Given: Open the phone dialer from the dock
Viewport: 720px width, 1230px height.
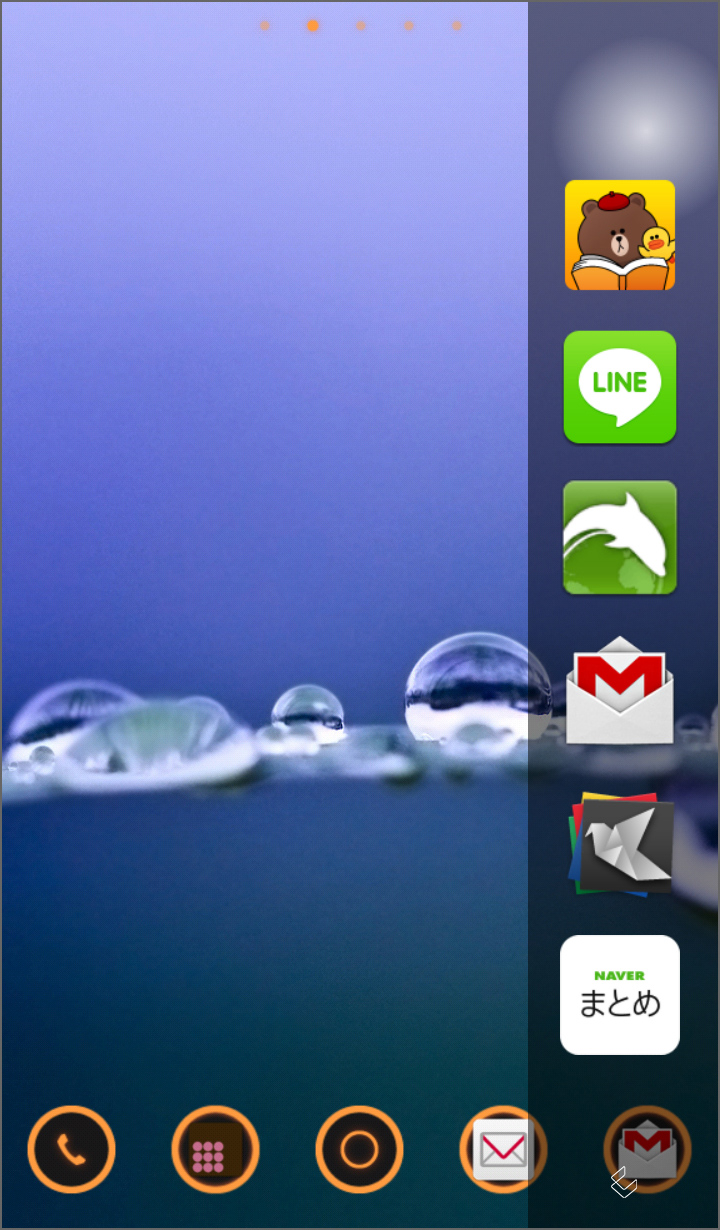Looking at the screenshot, I should pos(71,1150).
